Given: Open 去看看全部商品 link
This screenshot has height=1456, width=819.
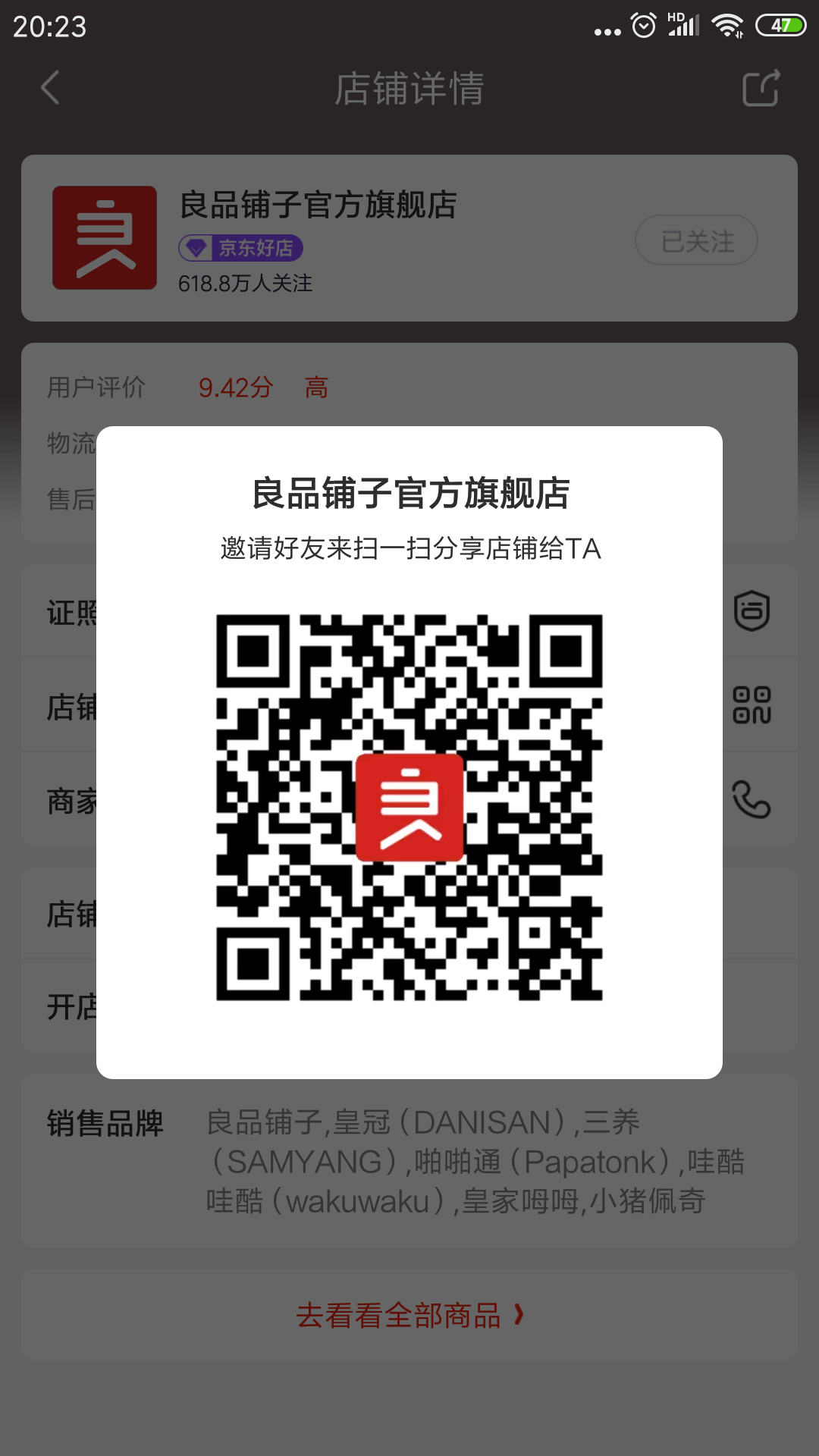Looking at the screenshot, I should [409, 1315].
